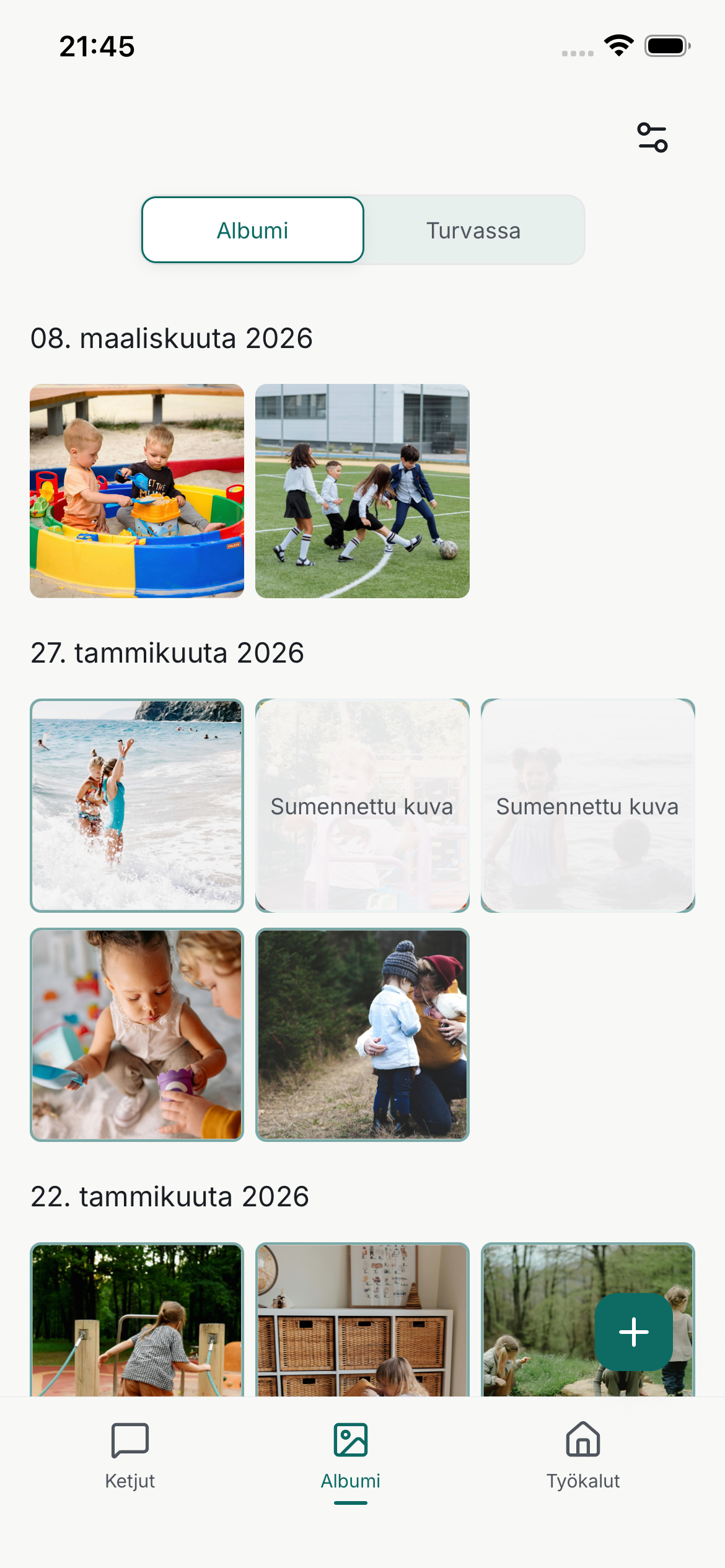
Task: Select the Albumi bottom navigation tab
Action: [351, 1455]
